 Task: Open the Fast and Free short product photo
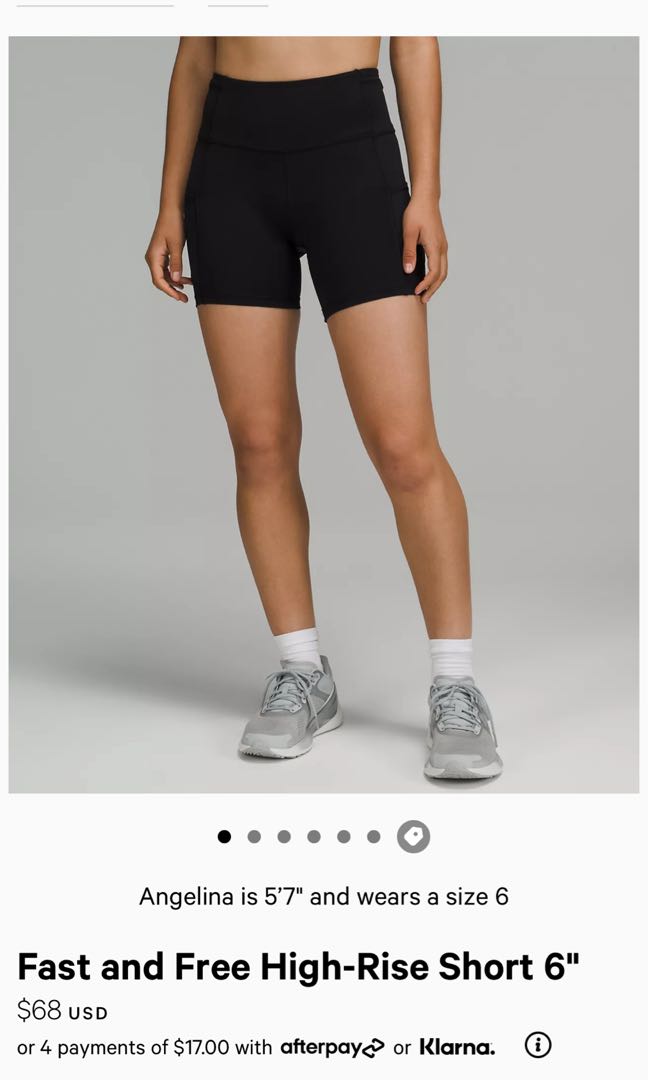324,415
